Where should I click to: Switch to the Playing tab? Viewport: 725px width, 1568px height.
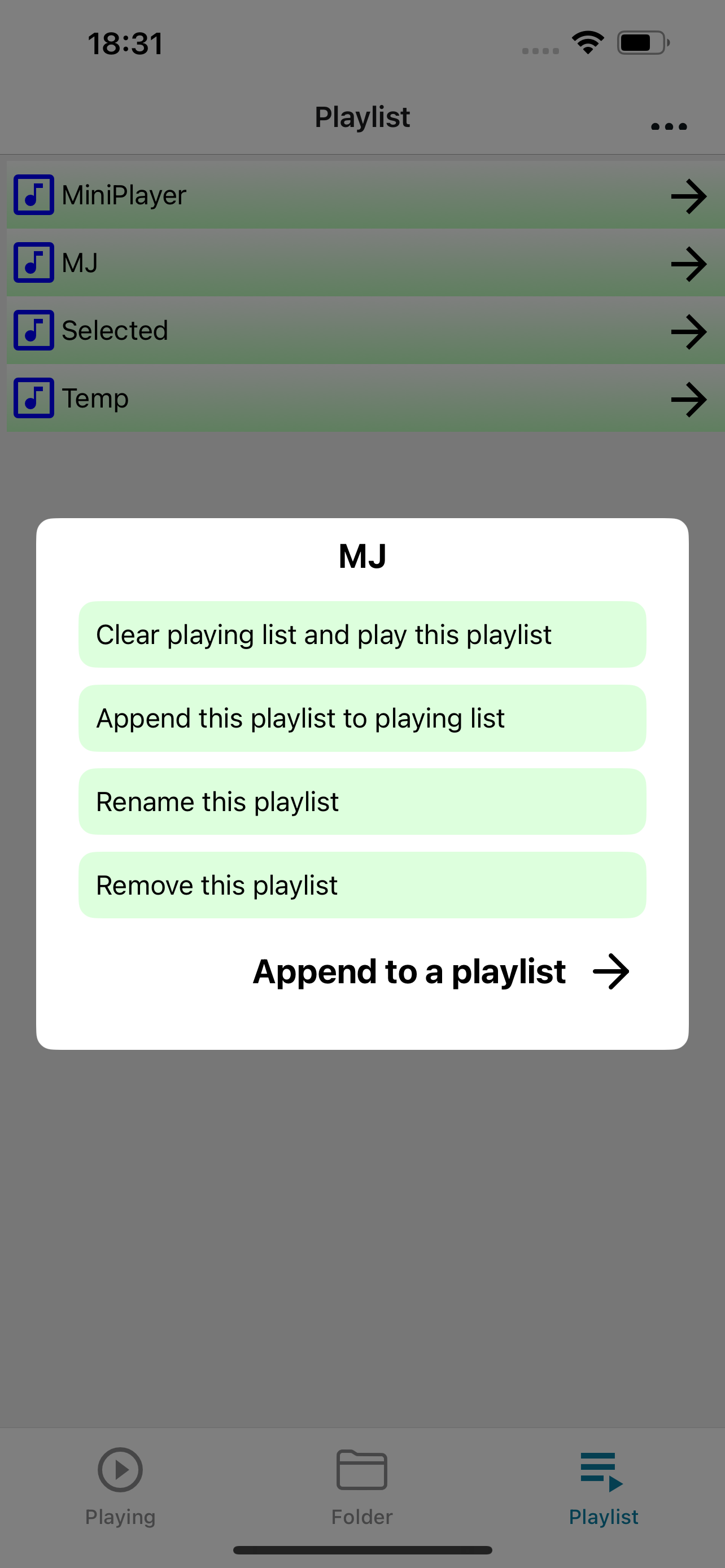120,1486
